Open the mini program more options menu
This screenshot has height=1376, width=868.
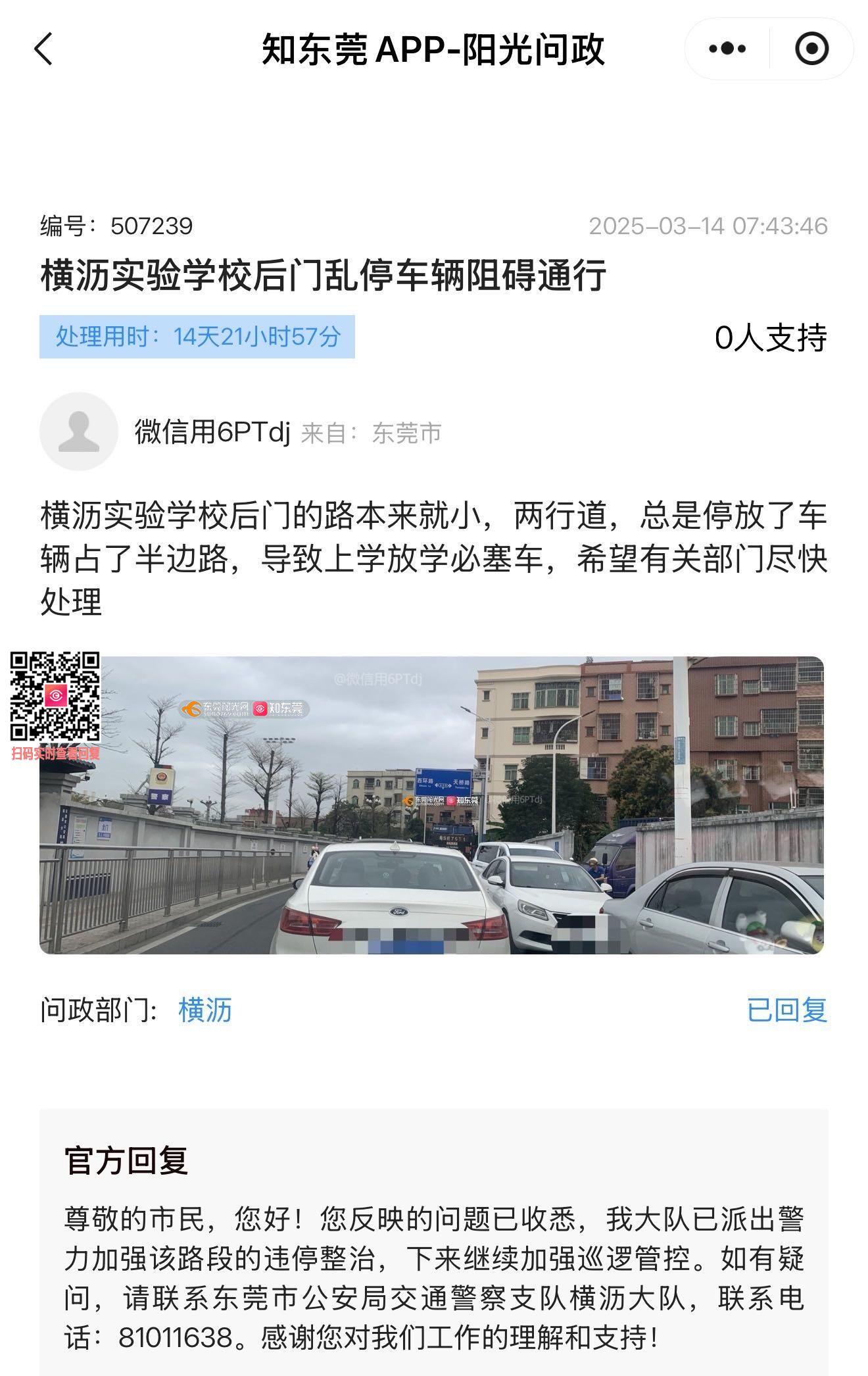[727, 49]
